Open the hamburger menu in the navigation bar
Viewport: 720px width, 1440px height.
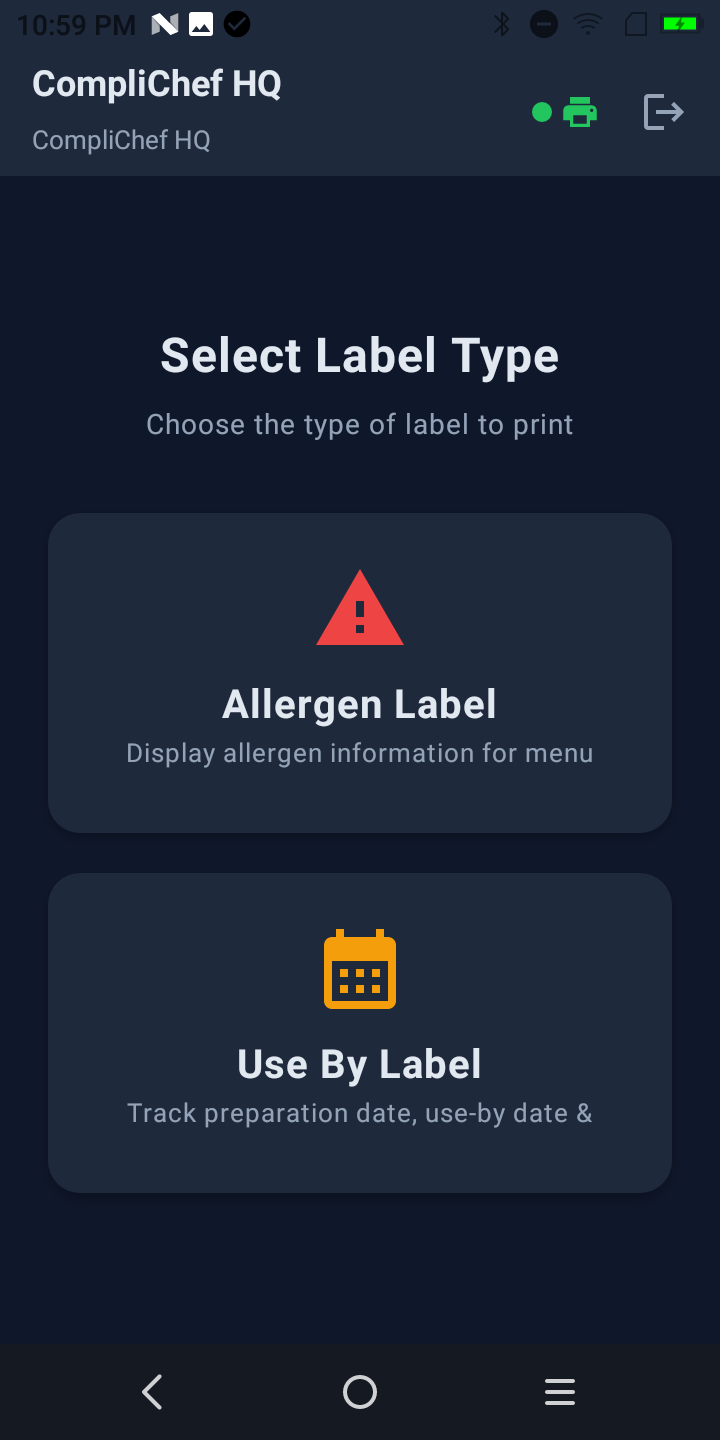pos(559,1391)
